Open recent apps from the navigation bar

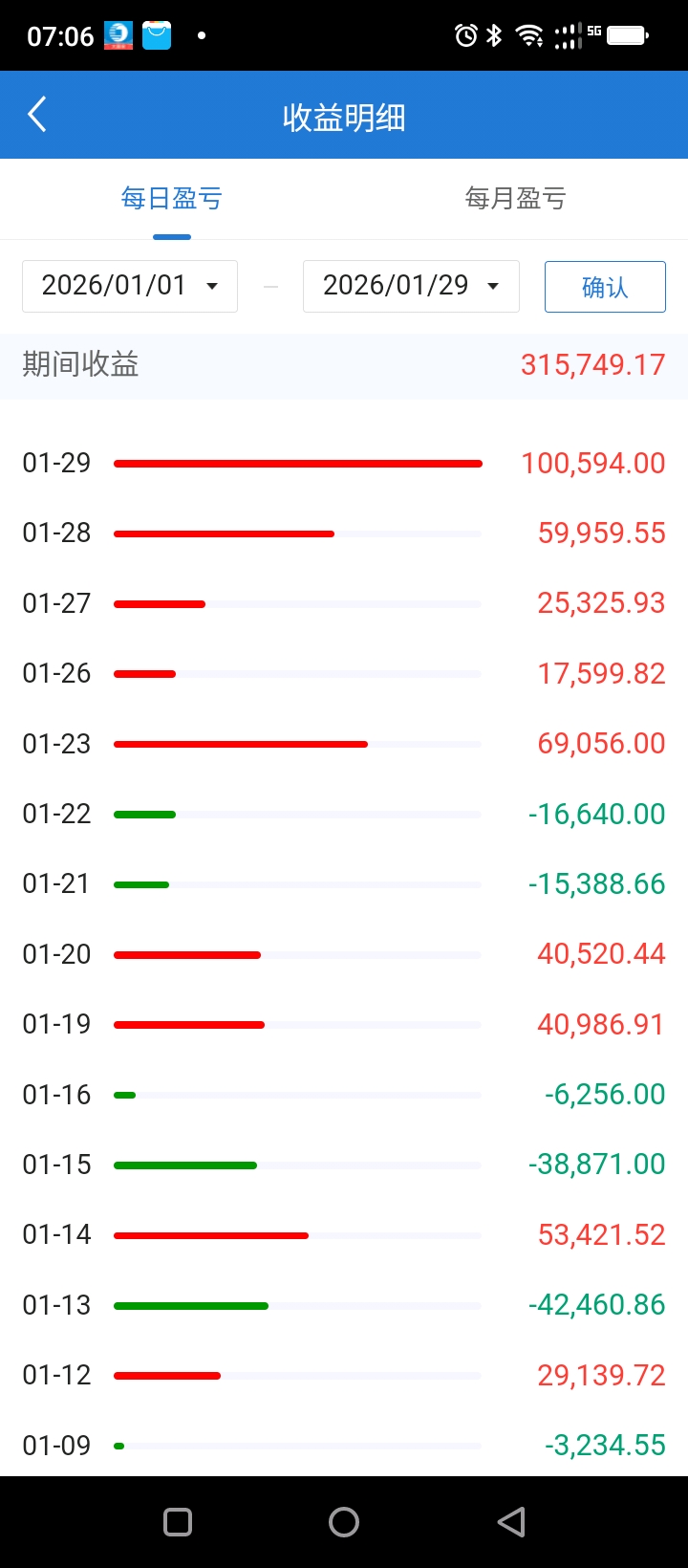(178, 1522)
